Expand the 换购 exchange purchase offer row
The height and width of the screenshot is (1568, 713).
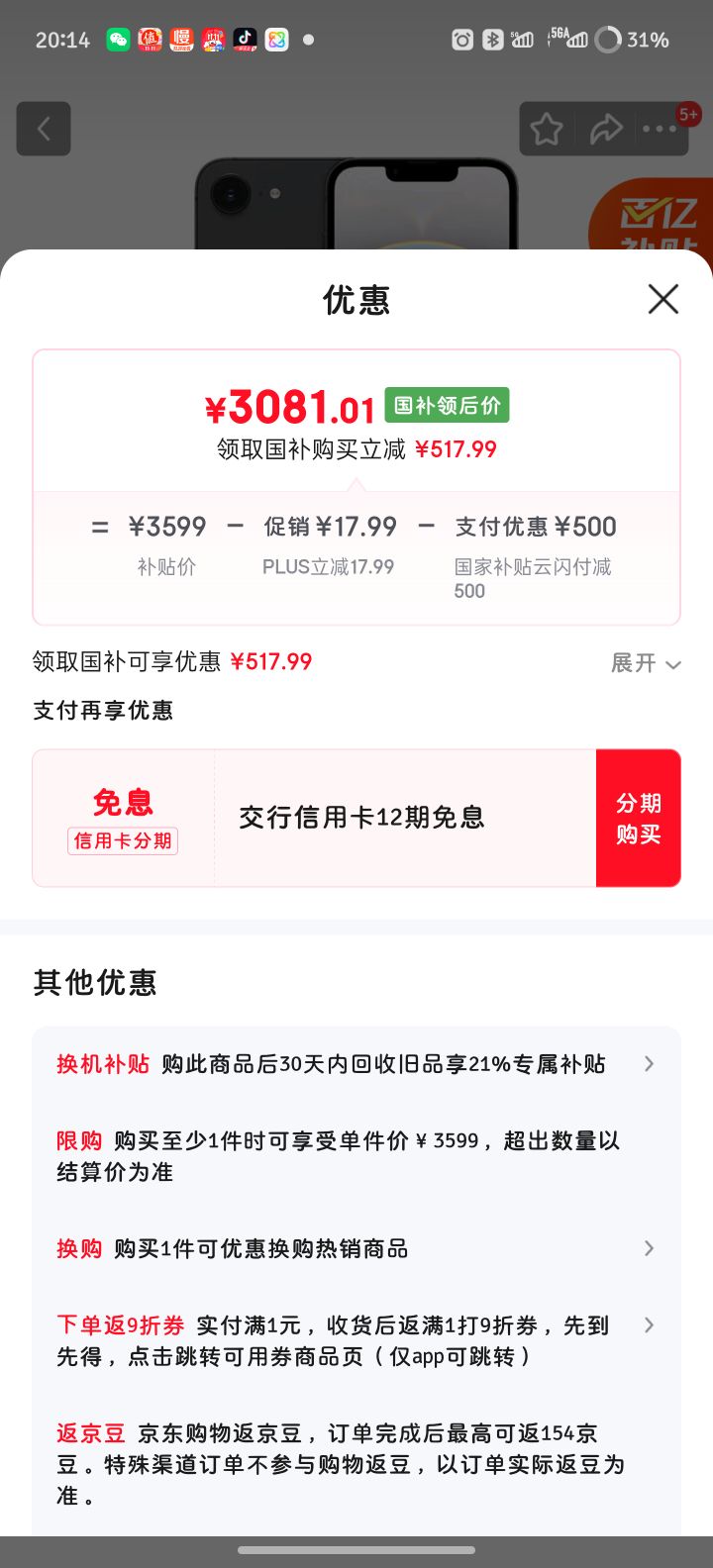pos(649,1248)
